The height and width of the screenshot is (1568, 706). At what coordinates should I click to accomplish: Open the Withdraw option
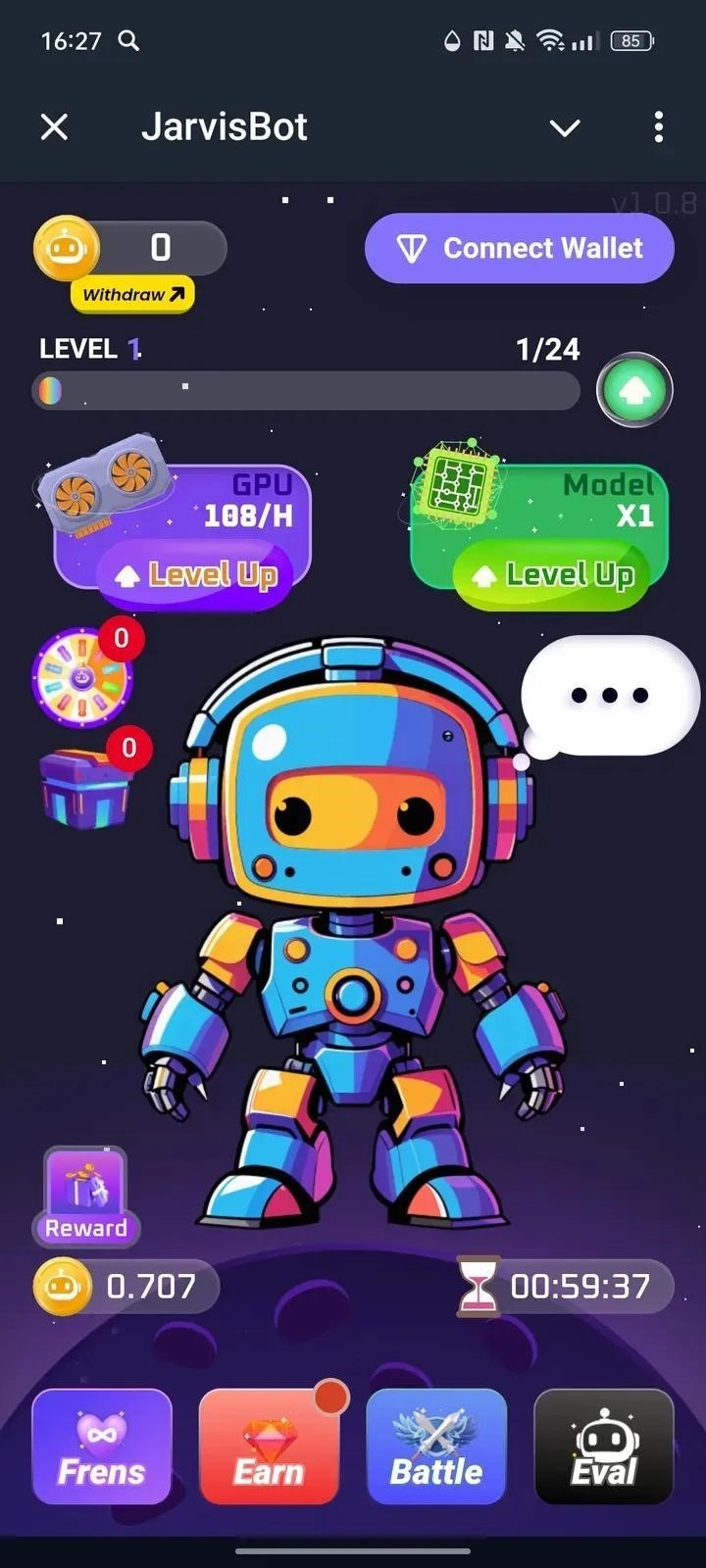click(132, 294)
